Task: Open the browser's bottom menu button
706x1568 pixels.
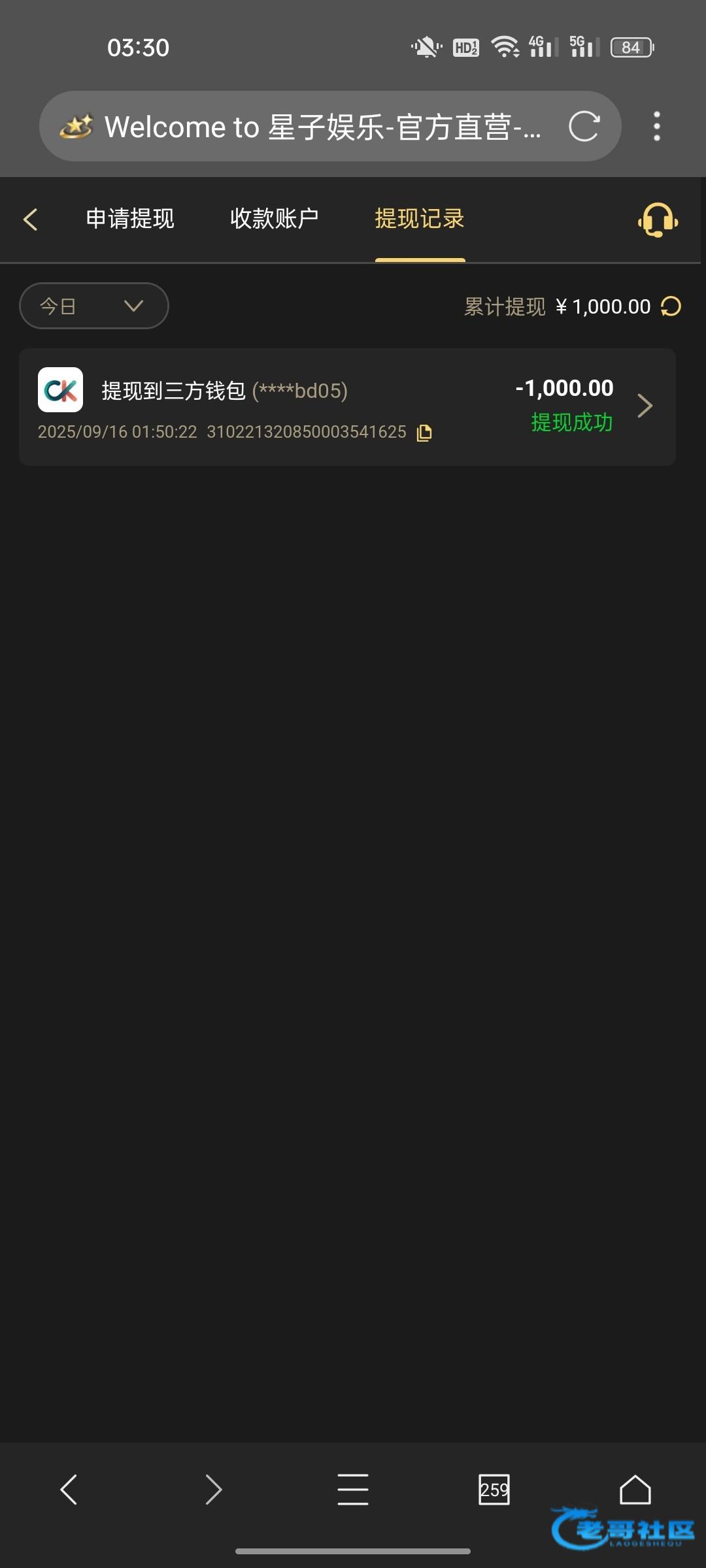Action: click(x=353, y=1490)
